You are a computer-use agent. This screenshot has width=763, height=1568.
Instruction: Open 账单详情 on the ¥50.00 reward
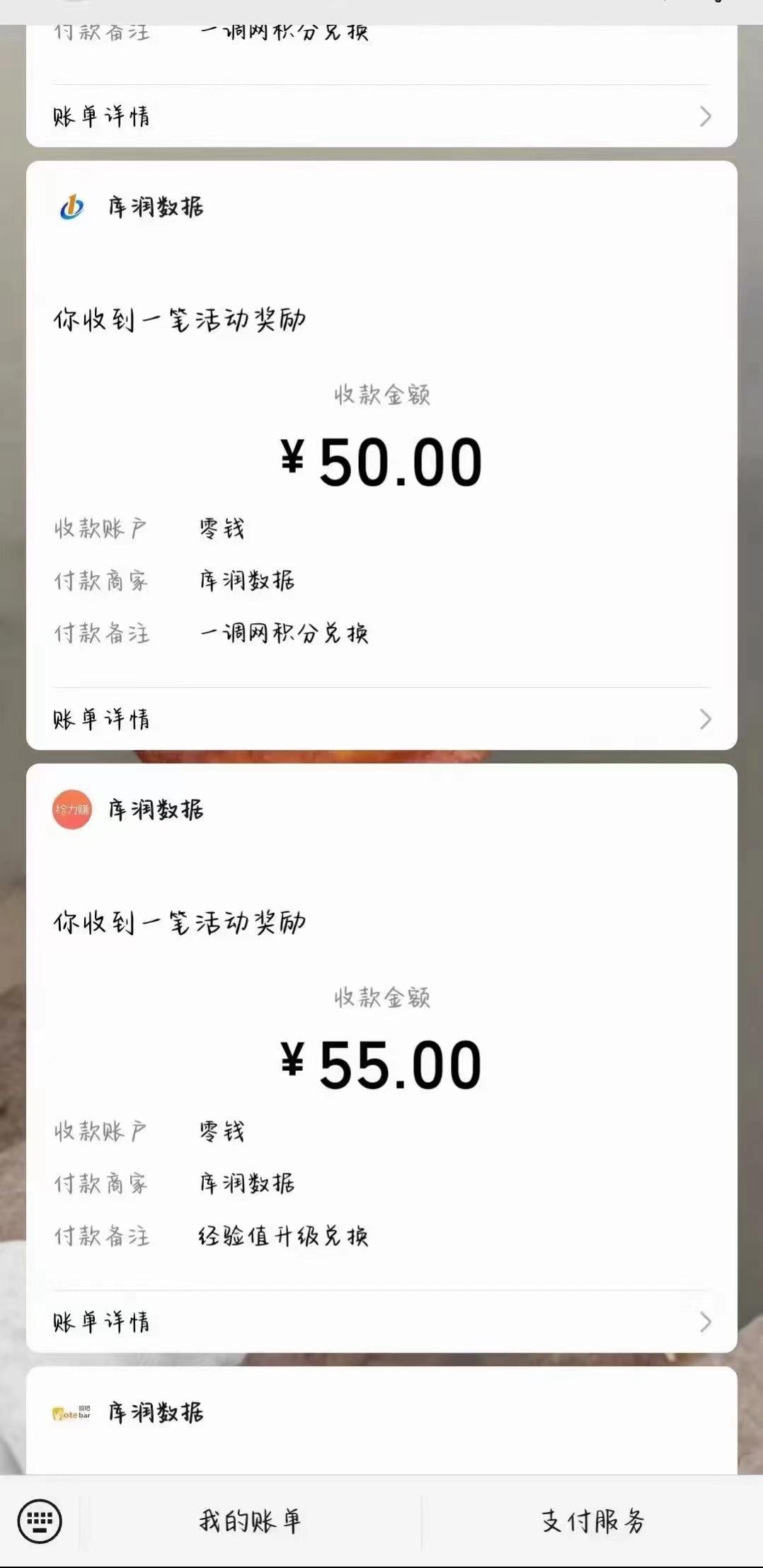coord(102,720)
